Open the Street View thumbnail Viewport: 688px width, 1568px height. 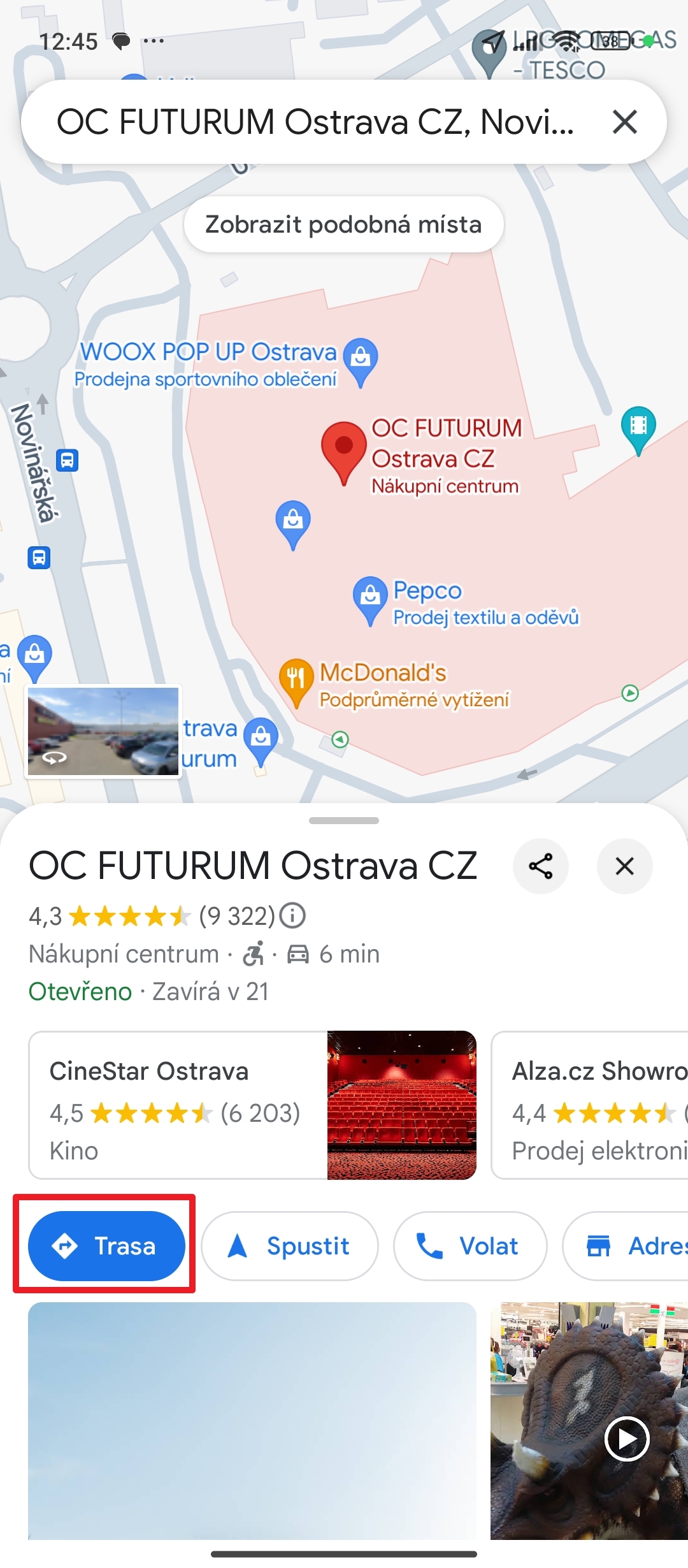tap(103, 731)
